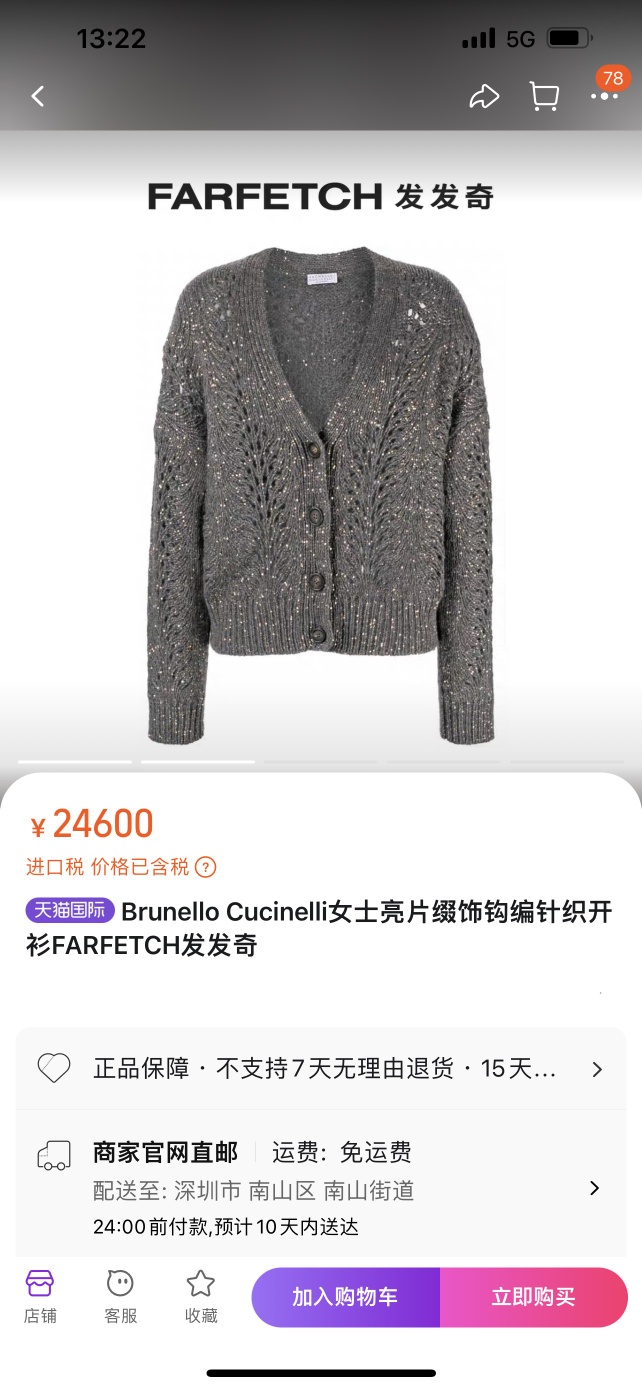Open the overflow menu with 78 badge
The height and width of the screenshot is (1389, 642).
click(x=604, y=96)
